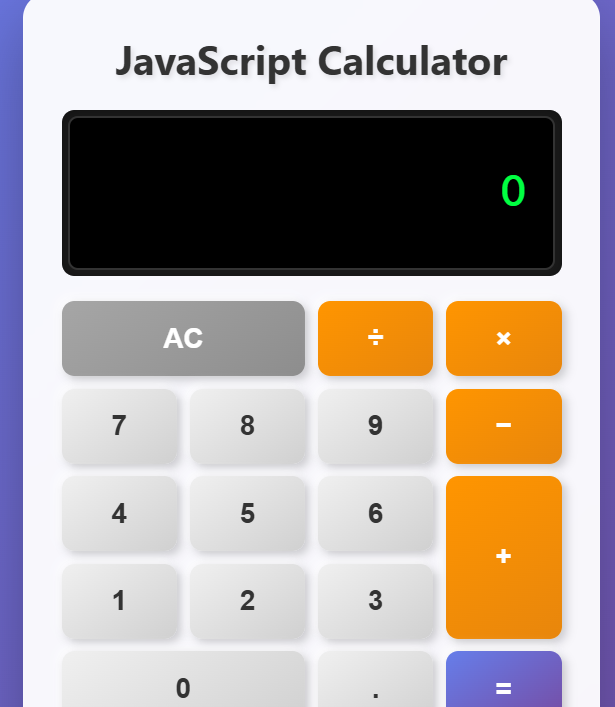
Task: Hit the plus operator key
Action: coord(503,557)
